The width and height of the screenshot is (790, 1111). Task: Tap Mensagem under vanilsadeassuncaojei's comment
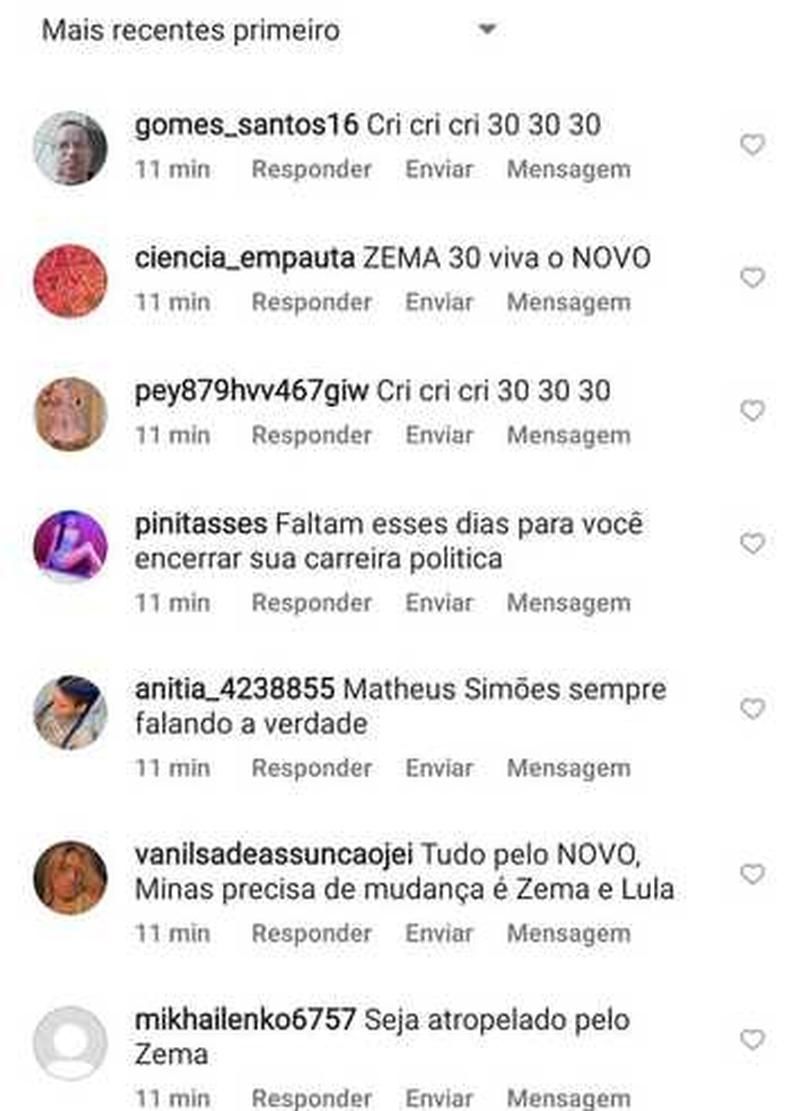pos(568,933)
